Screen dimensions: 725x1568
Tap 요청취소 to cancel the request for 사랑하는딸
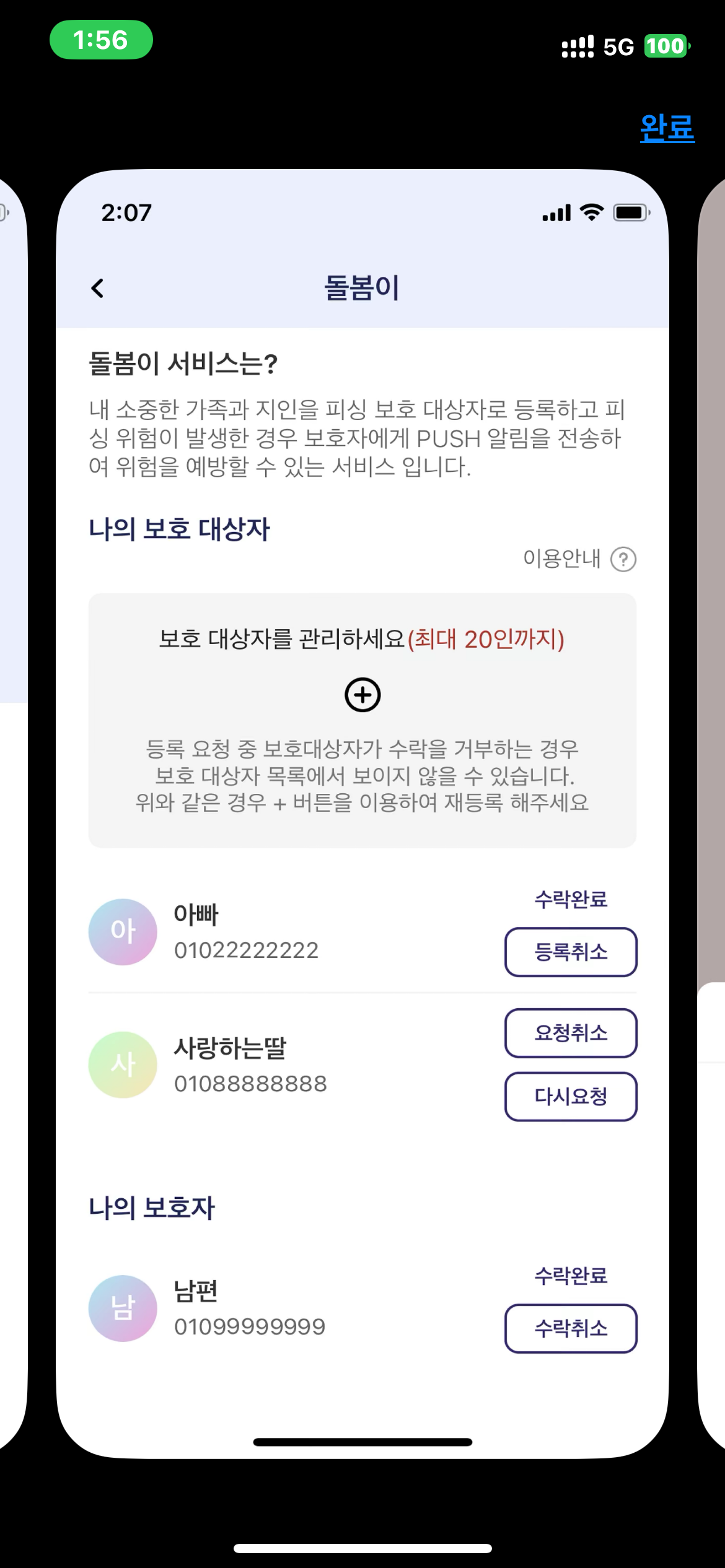(570, 1034)
